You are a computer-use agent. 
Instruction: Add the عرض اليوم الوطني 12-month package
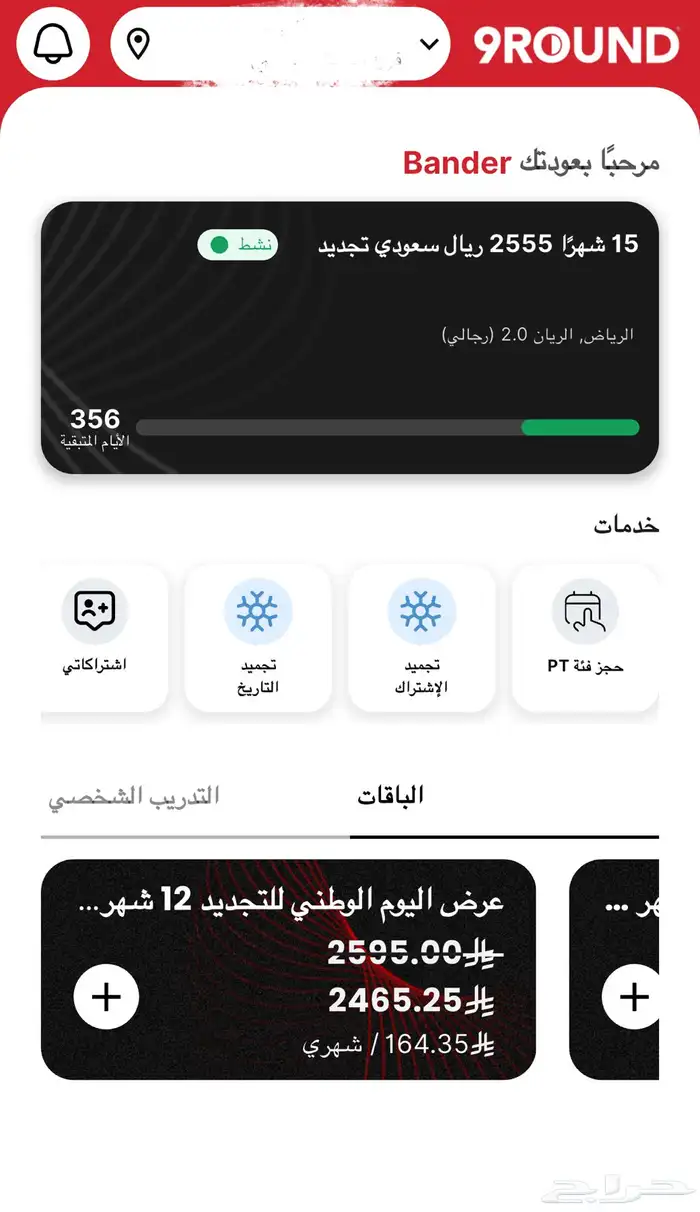(x=106, y=996)
